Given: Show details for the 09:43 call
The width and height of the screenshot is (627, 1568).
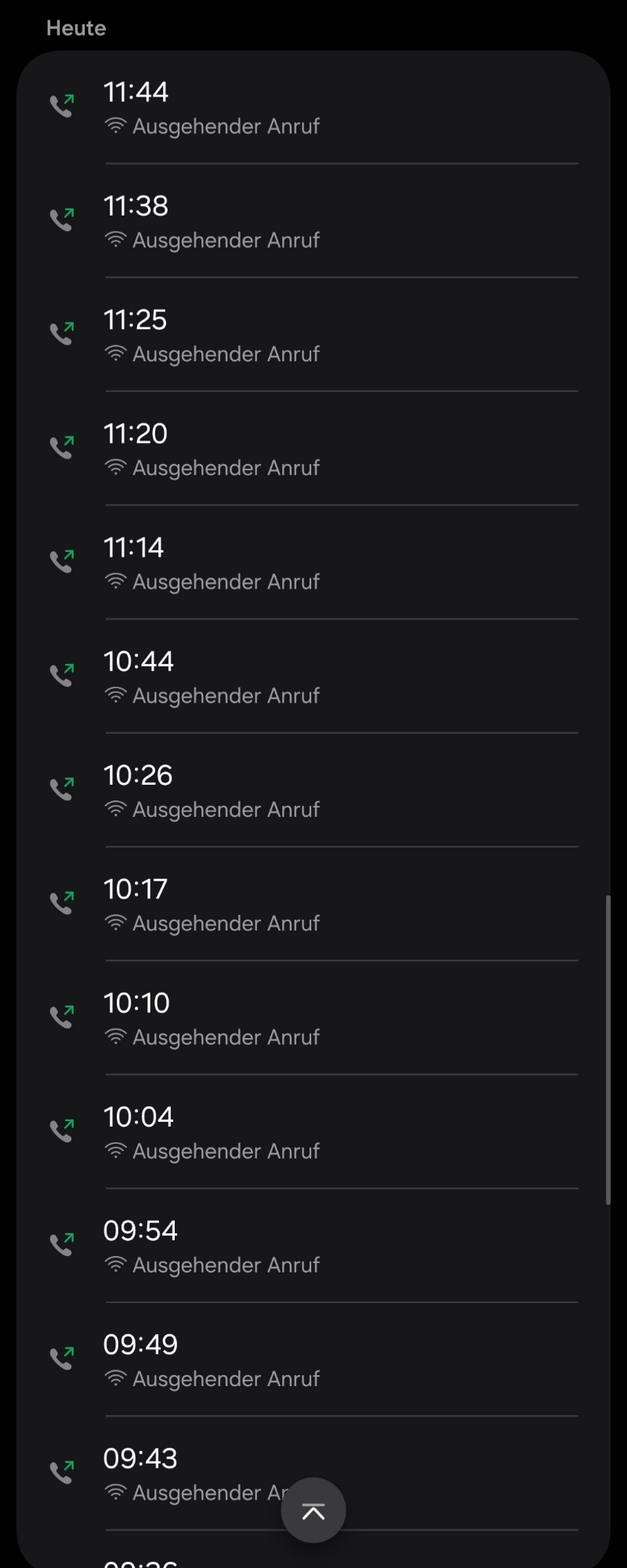Looking at the screenshot, I should tap(196, 1473).
